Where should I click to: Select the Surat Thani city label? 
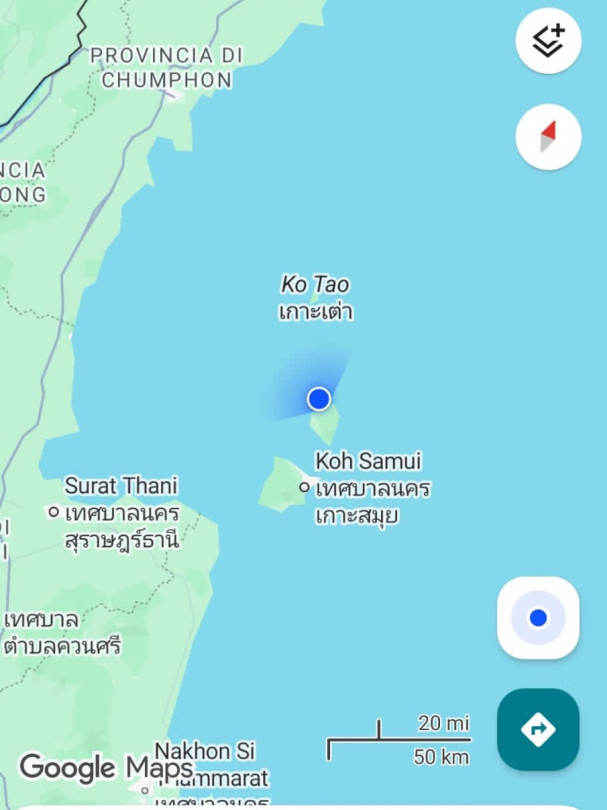coord(121,486)
